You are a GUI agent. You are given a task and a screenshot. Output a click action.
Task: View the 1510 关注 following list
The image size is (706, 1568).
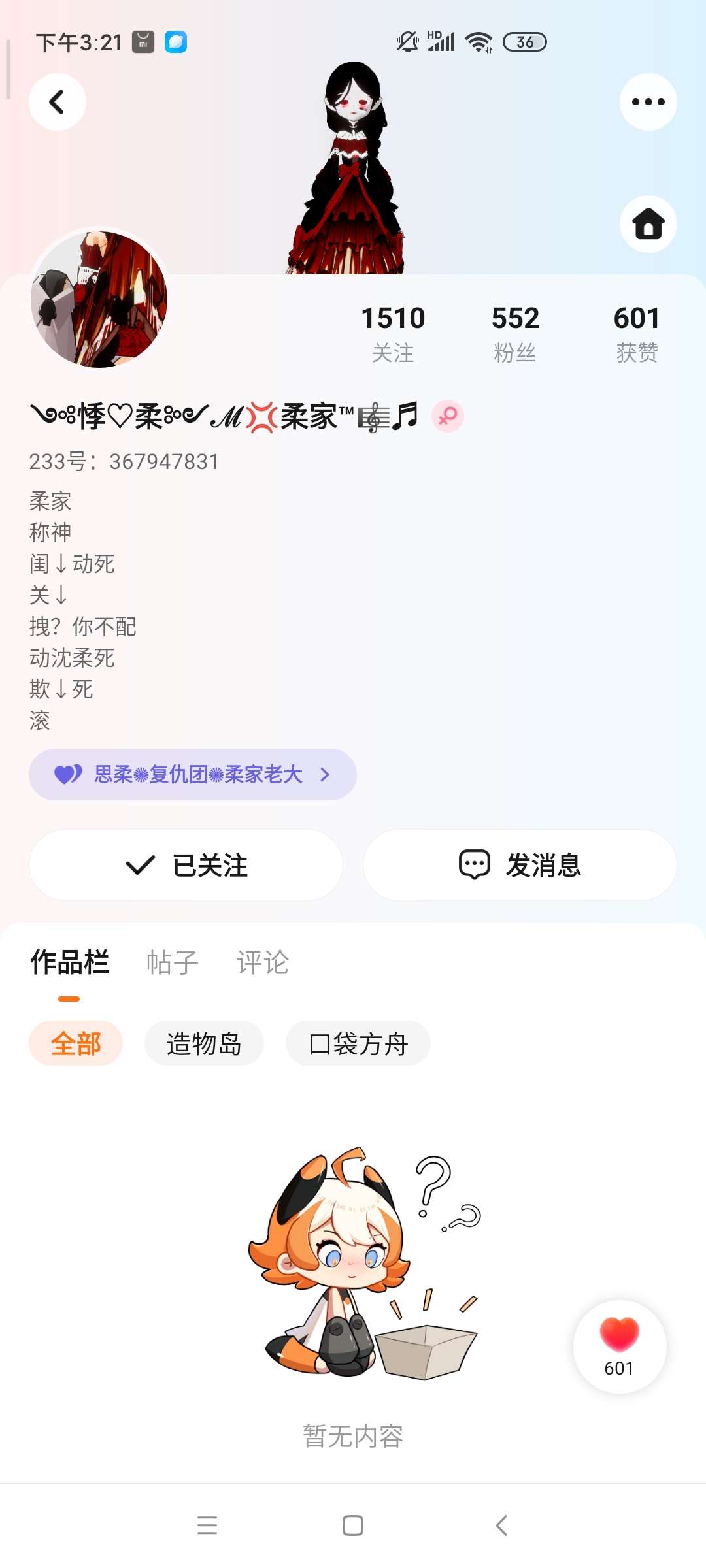[393, 333]
